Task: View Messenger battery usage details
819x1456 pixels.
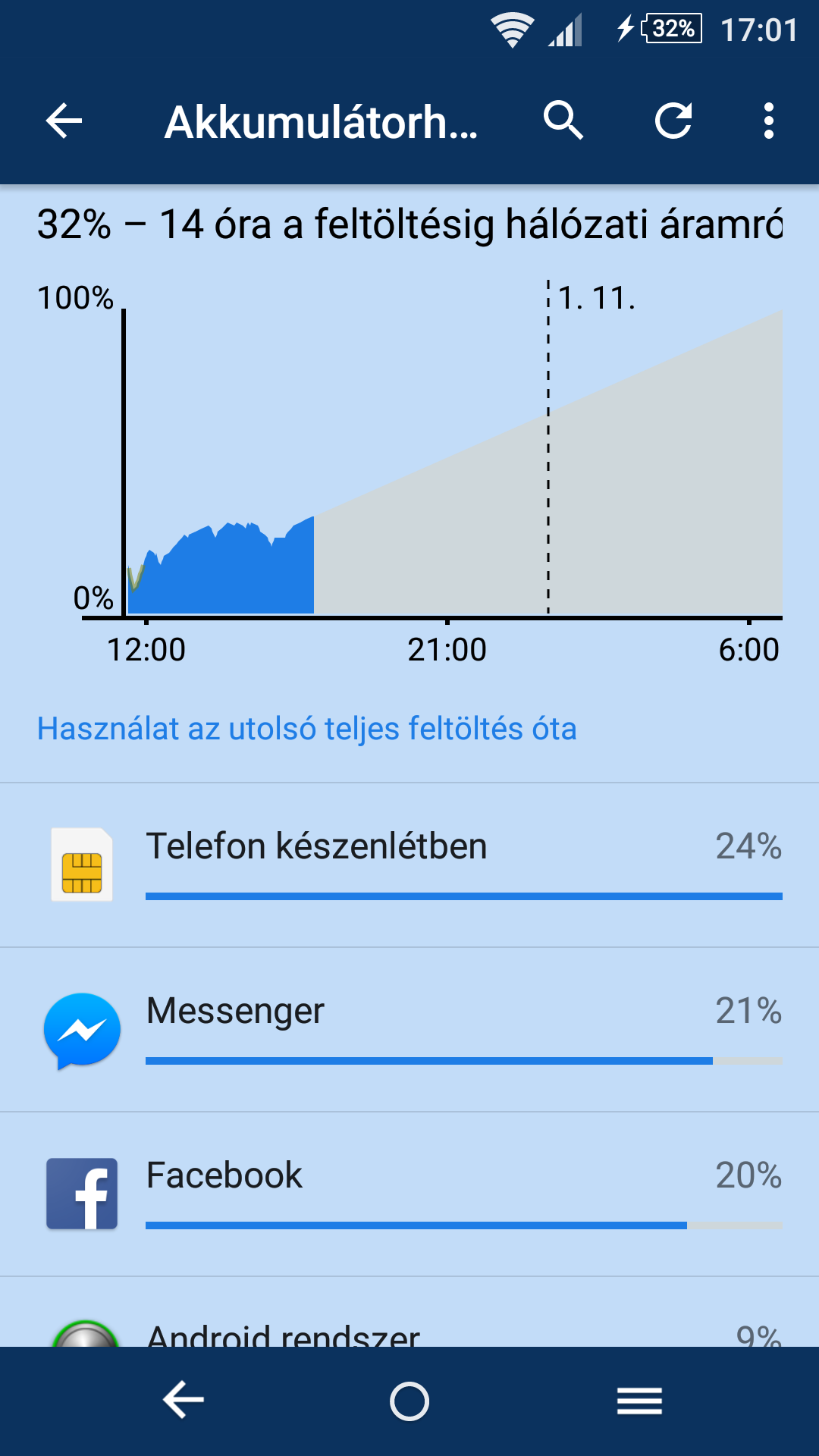Action: click(x=409, y=1030)
